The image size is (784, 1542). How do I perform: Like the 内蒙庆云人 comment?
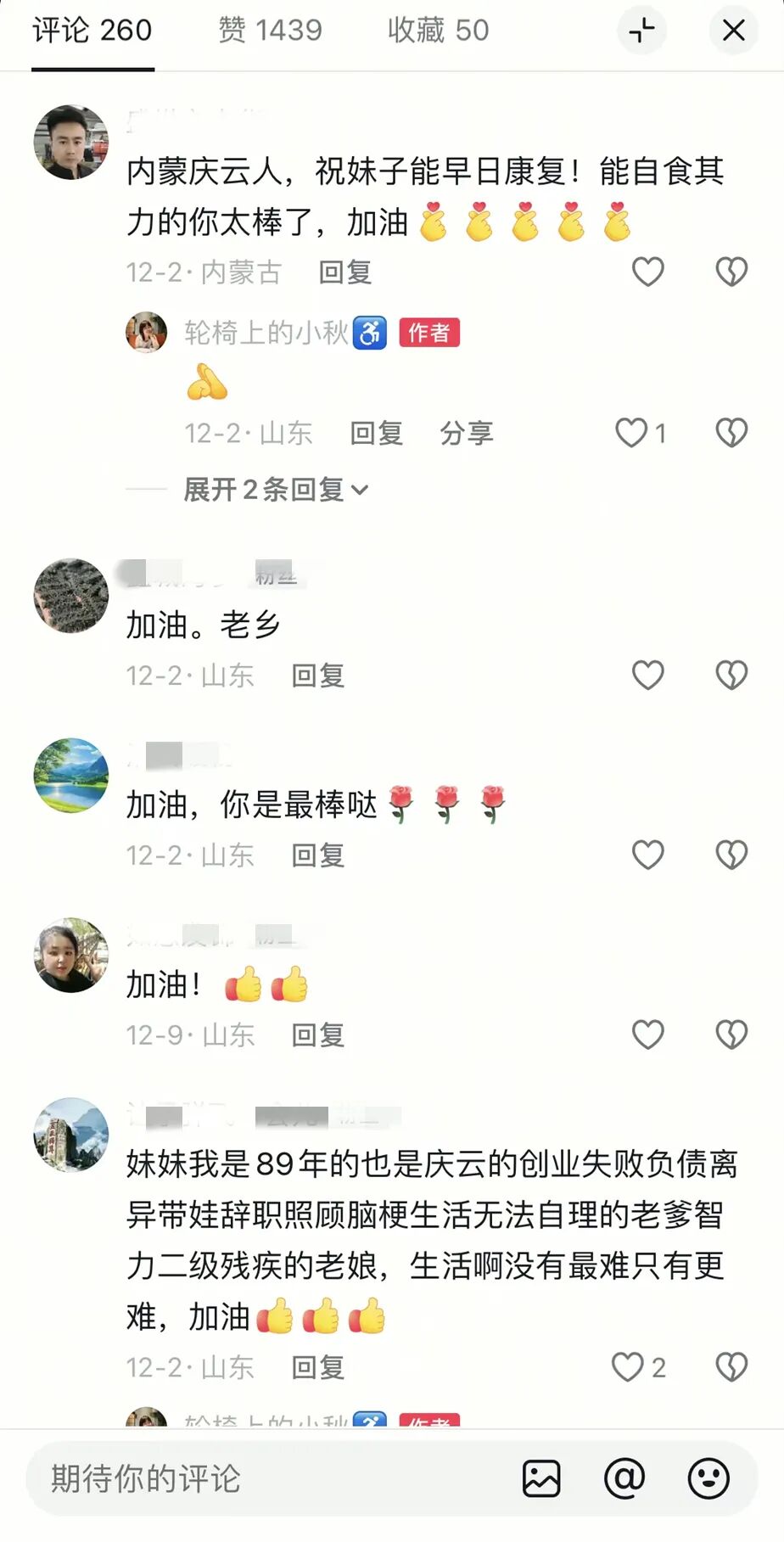click(648, 272)
